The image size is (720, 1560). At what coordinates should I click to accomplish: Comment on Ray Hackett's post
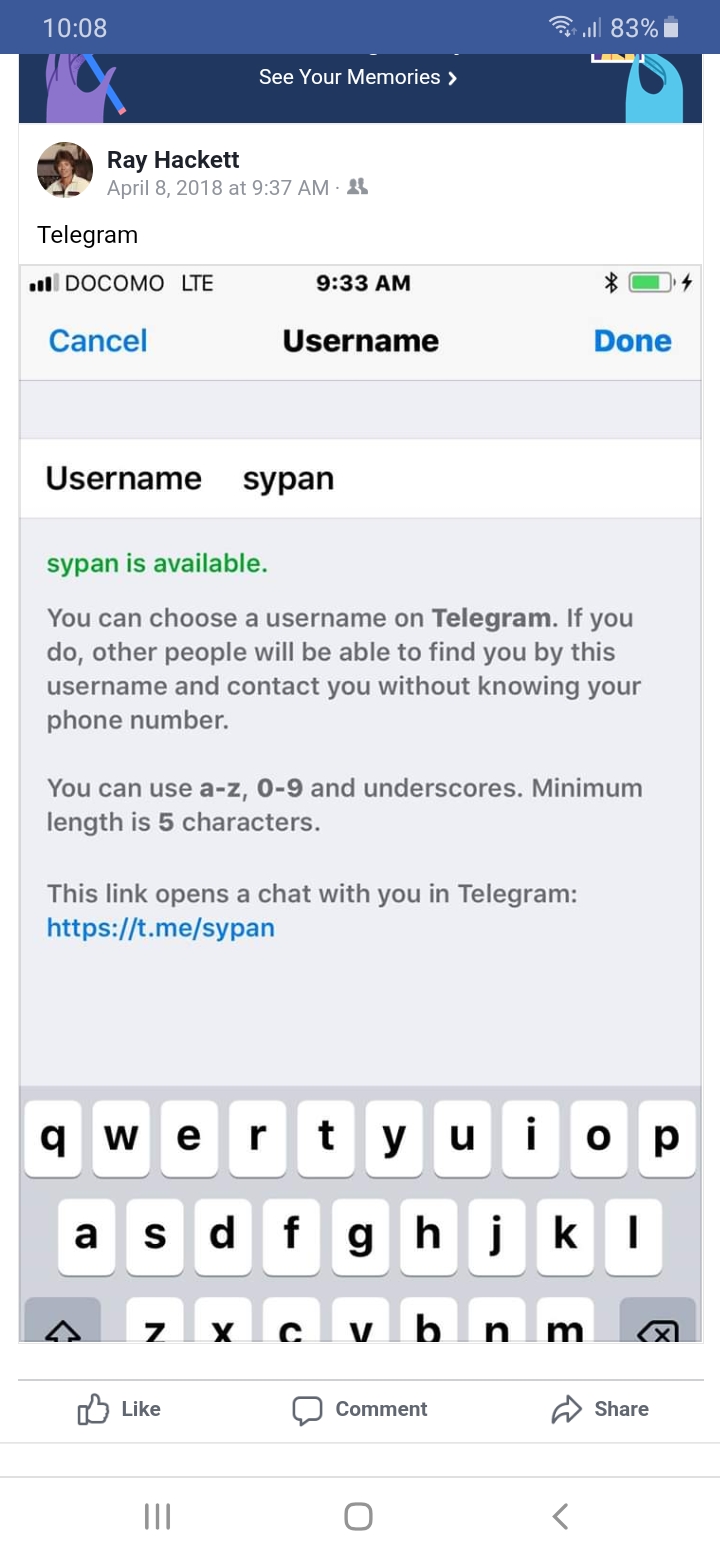coord(360,1409)
